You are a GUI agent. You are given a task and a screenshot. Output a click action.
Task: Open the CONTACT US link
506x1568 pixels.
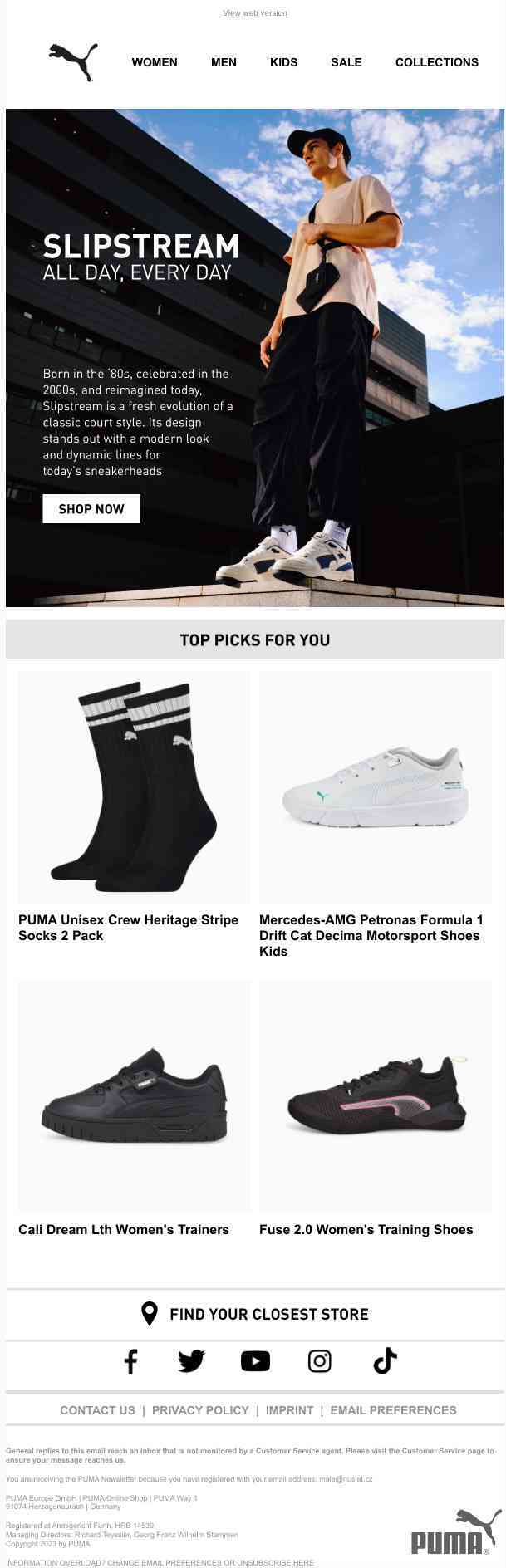tap(97, 1410)
